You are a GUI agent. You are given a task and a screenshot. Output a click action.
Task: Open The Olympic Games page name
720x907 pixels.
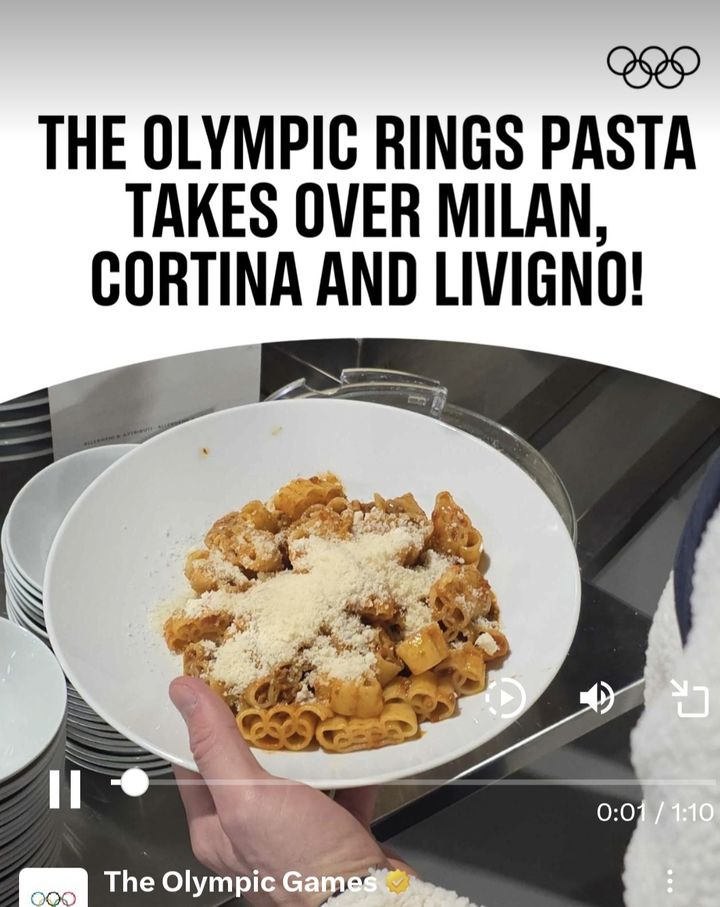[x=240, y=881]
